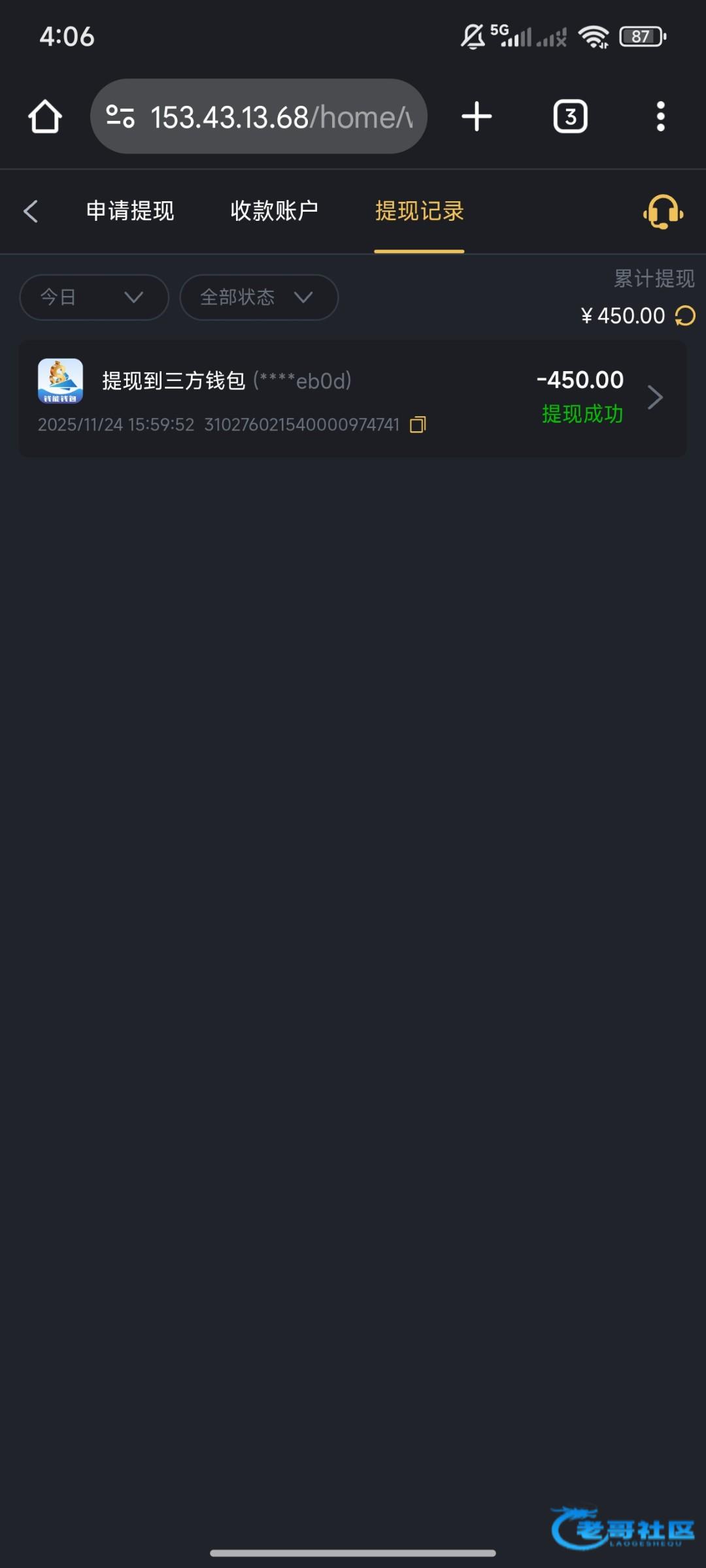This screenshot has width=706, height=1568.
Task: Go back using the left arrow
Action: (x=31, y=211)
